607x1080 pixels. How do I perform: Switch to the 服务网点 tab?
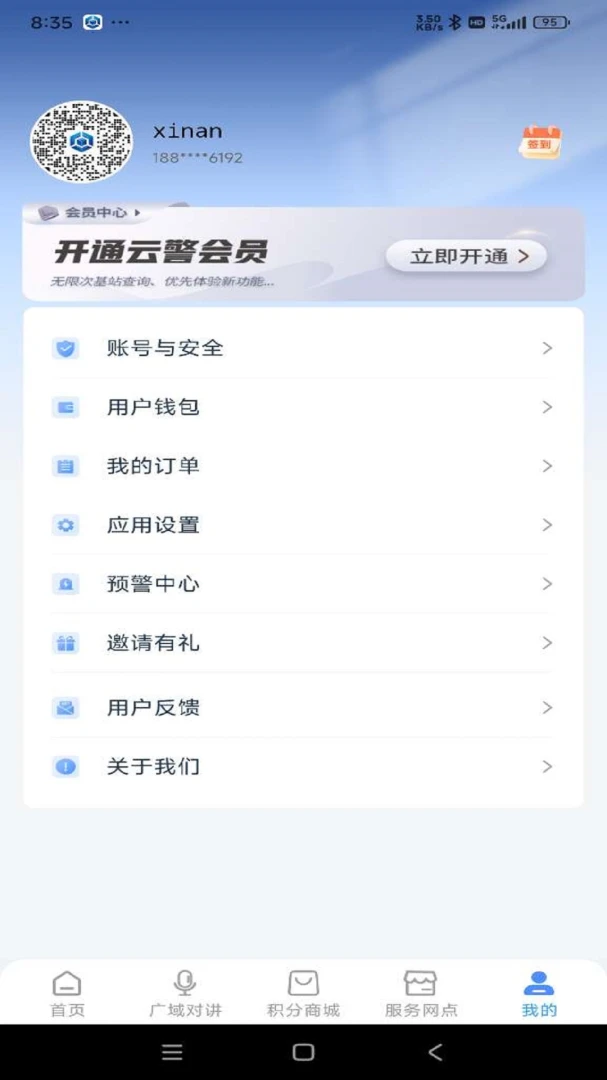point(421,993)
